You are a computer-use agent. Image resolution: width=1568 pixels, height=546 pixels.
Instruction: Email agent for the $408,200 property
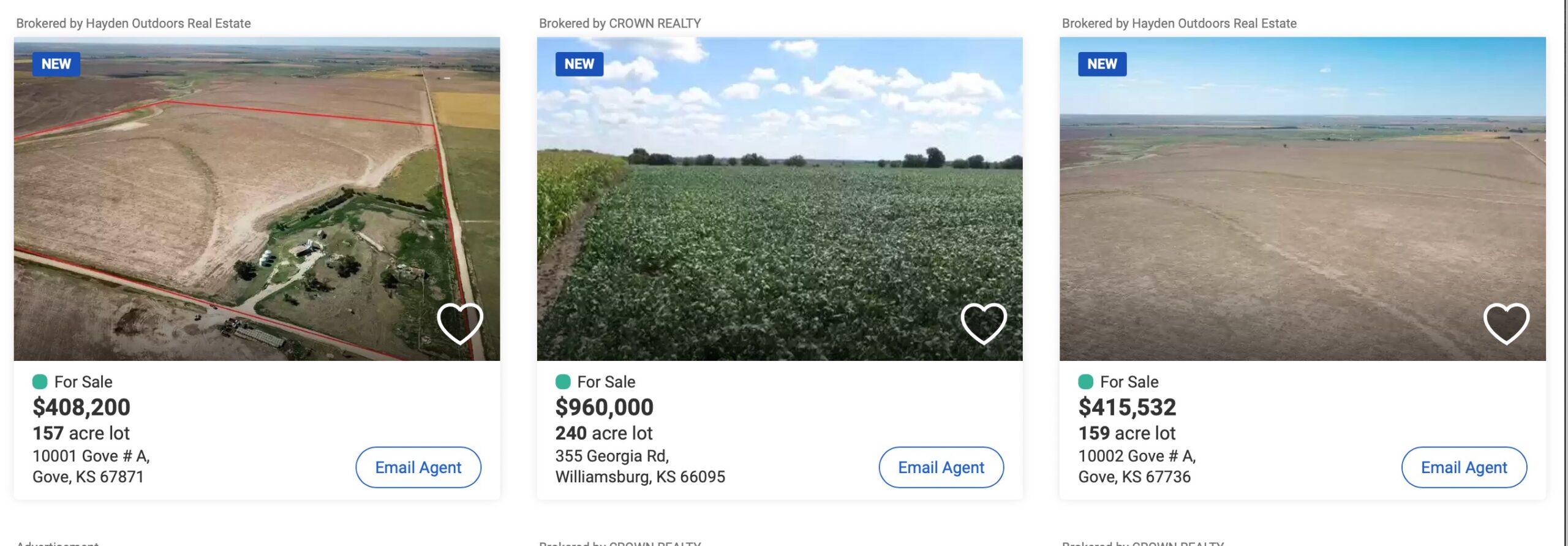click(x=418, y=468)
